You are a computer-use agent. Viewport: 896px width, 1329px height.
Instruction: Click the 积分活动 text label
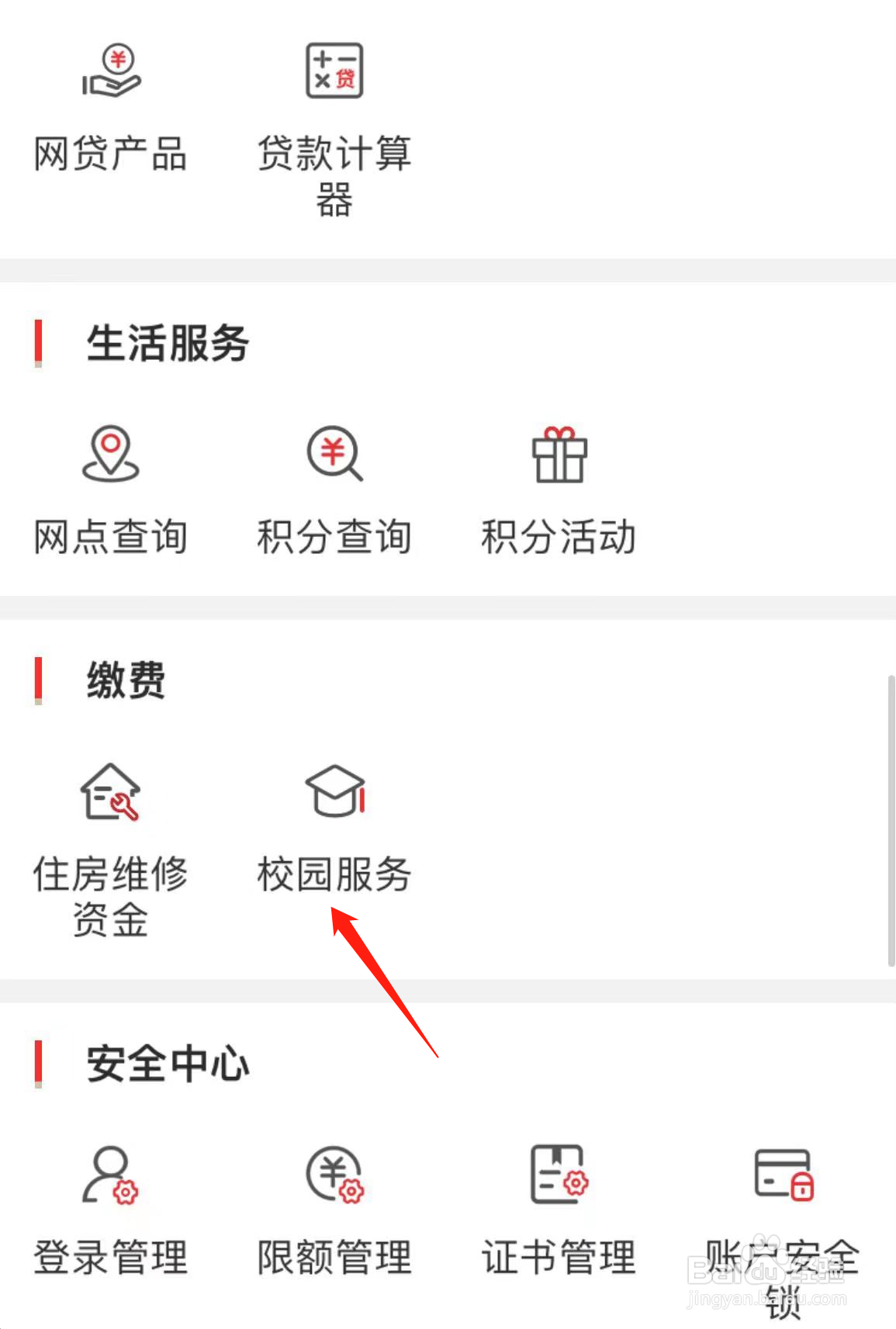tap(559, 535)
